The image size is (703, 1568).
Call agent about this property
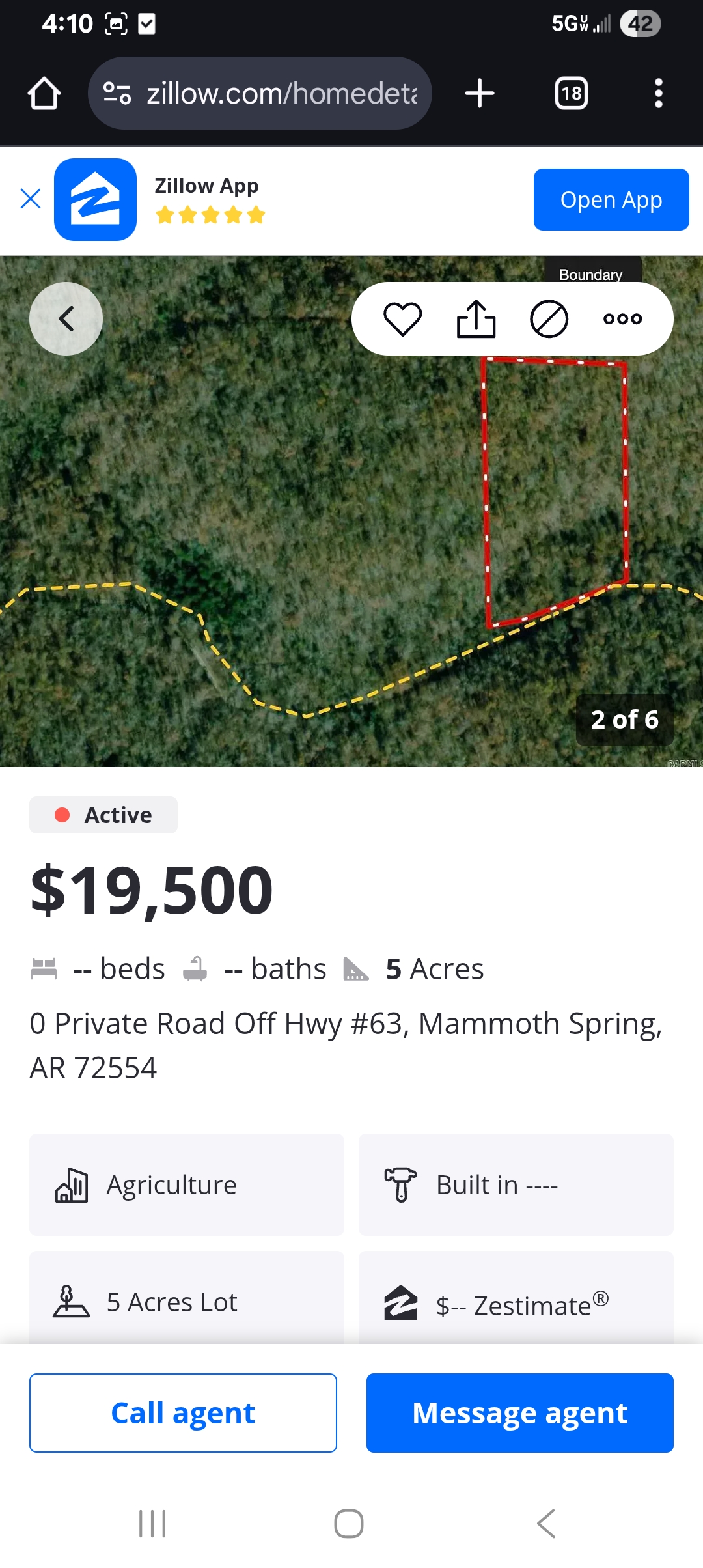[x=183, y=1413]
